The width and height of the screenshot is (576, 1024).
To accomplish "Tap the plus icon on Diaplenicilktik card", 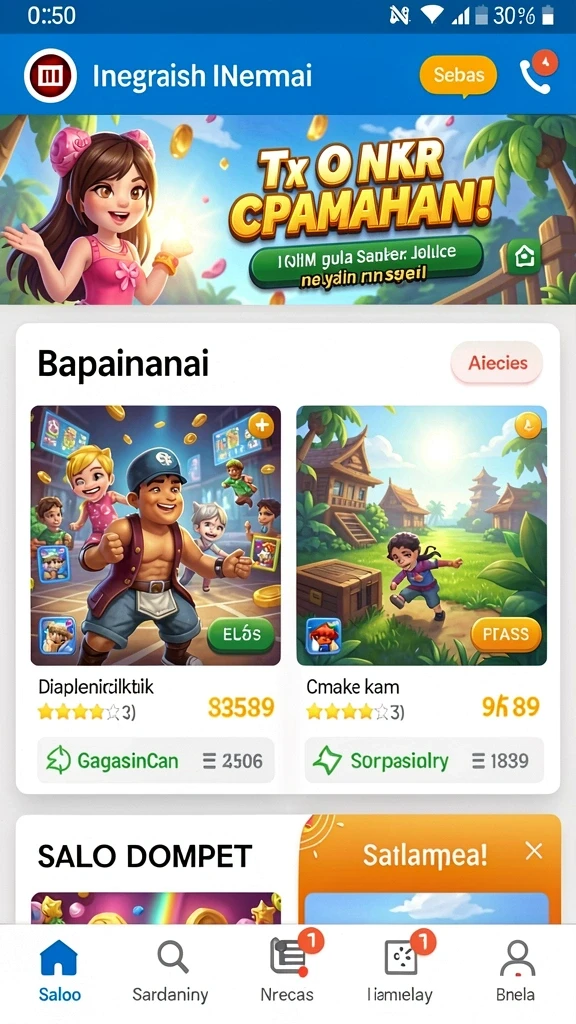I will tap(261, 426).
